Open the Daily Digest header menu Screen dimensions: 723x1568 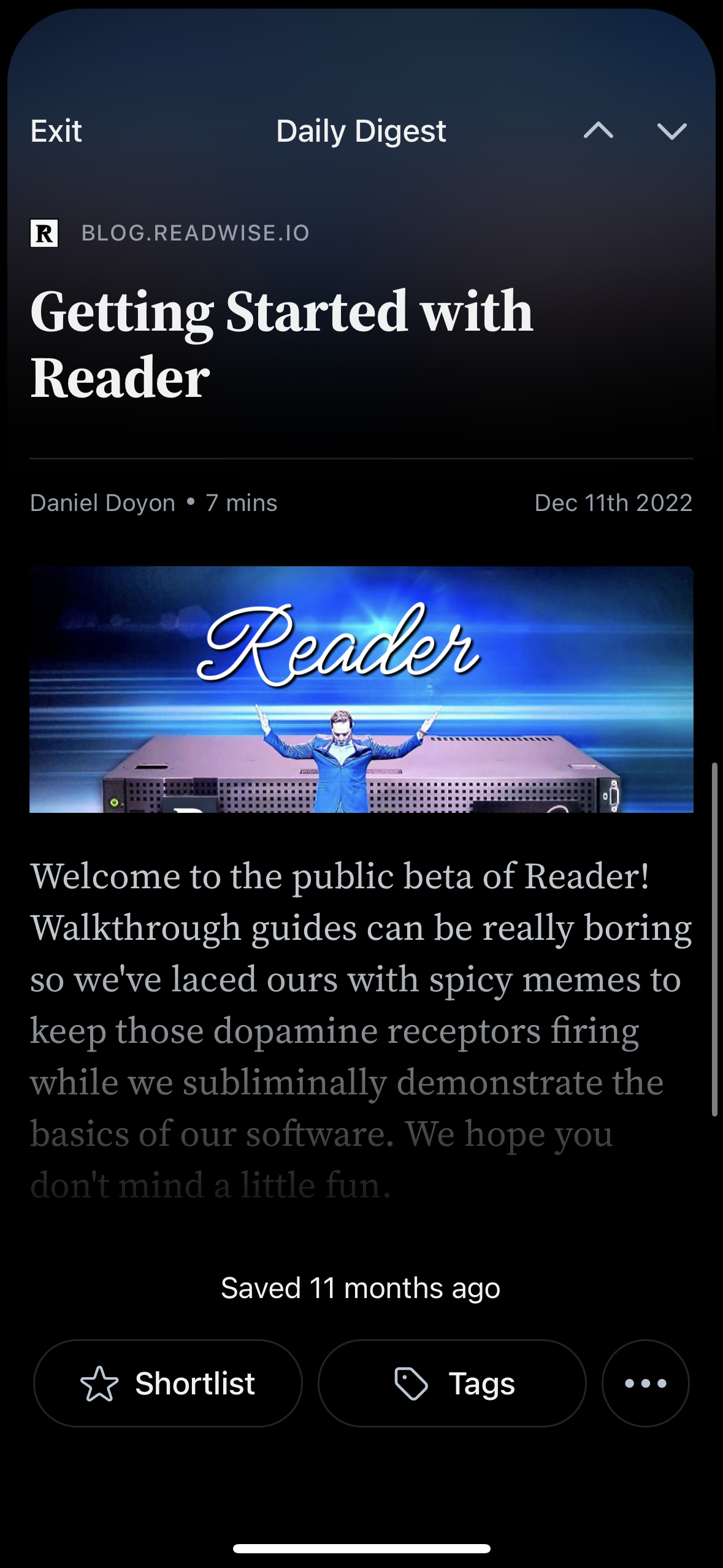(361, 130)
